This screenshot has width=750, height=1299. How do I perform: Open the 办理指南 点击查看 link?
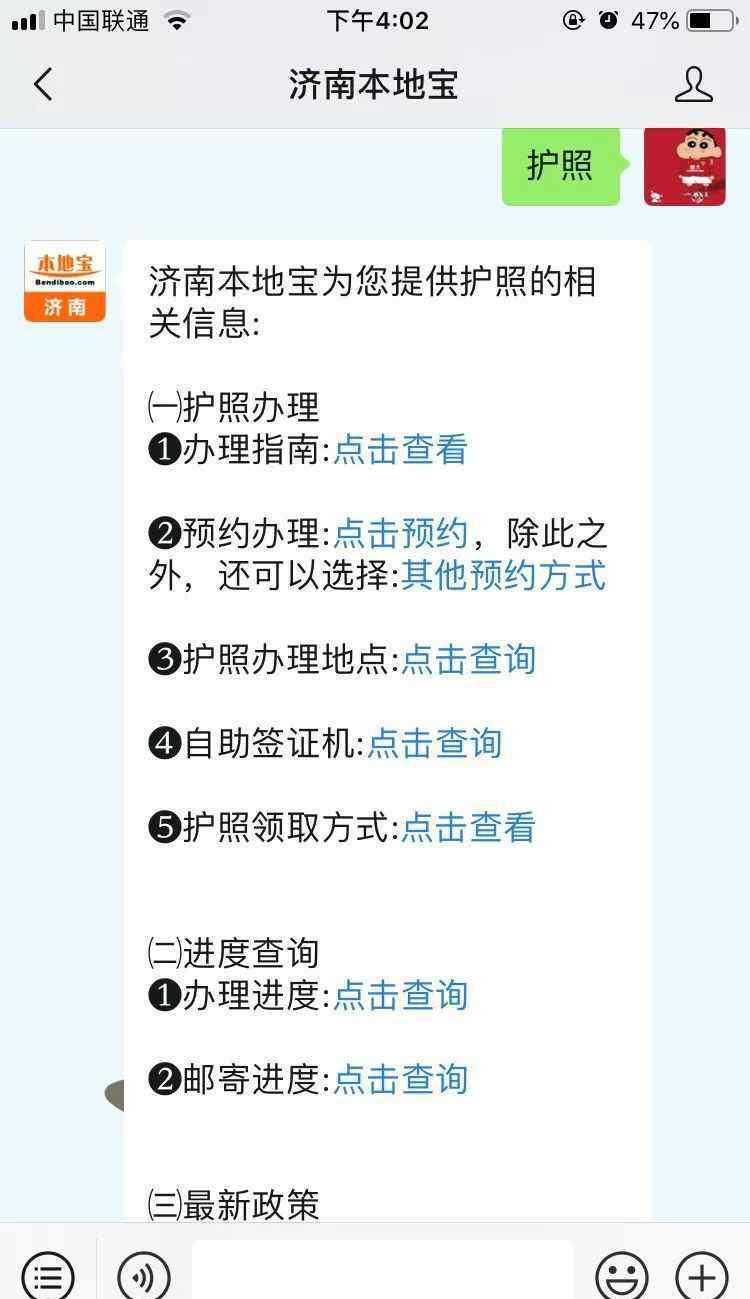pos(400,450)
